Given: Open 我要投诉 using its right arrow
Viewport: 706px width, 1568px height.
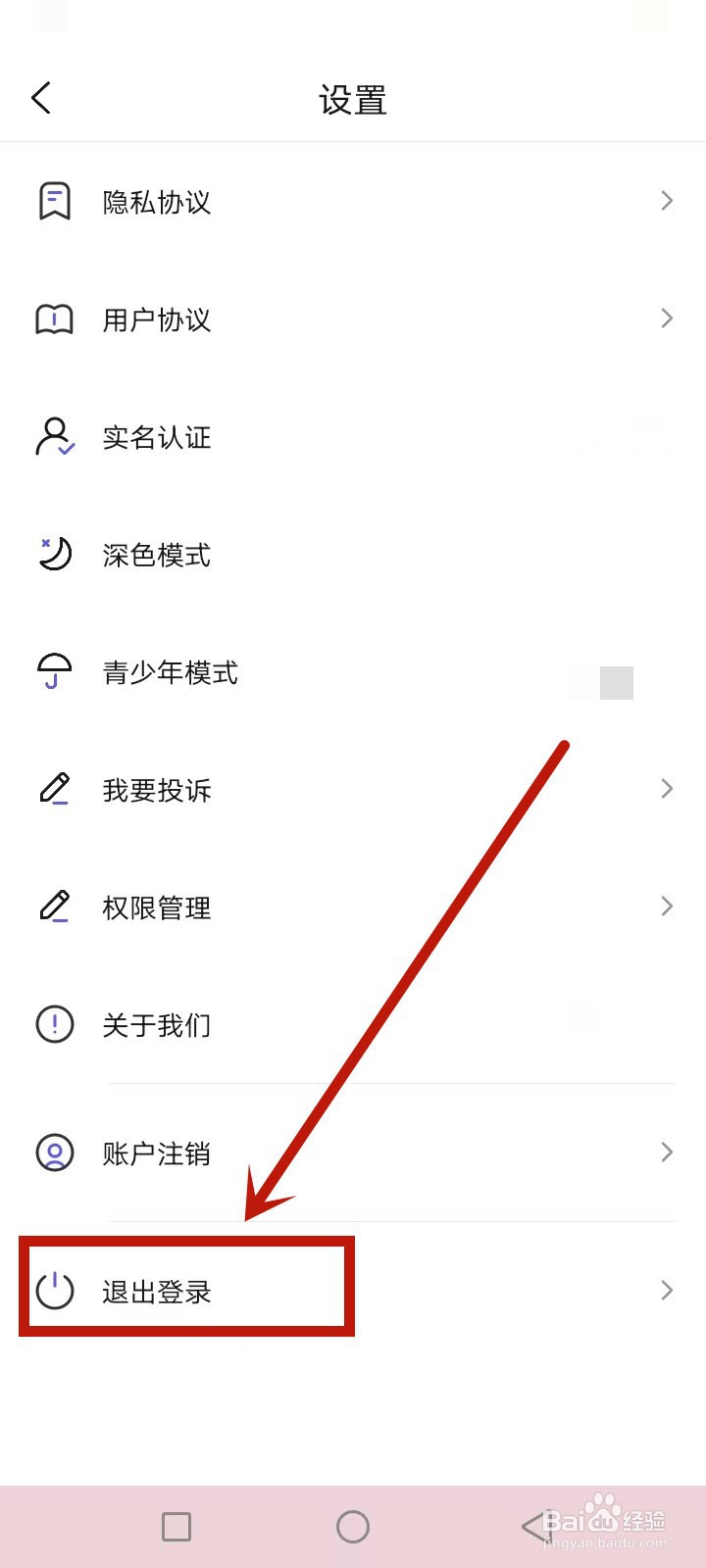Looking at the screenshot, I should point(667,789).
